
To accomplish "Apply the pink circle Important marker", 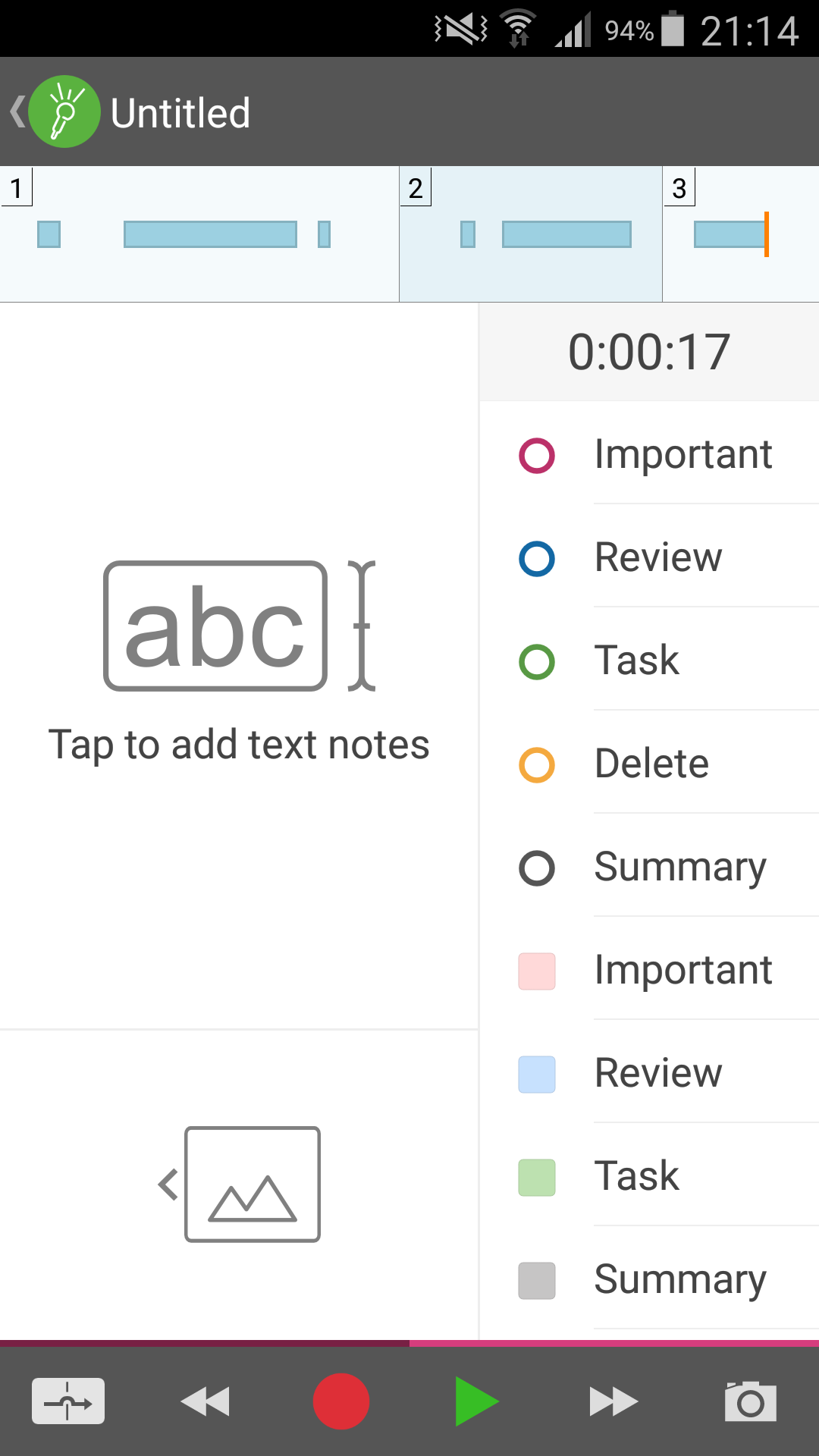I will tap(649, 455).
